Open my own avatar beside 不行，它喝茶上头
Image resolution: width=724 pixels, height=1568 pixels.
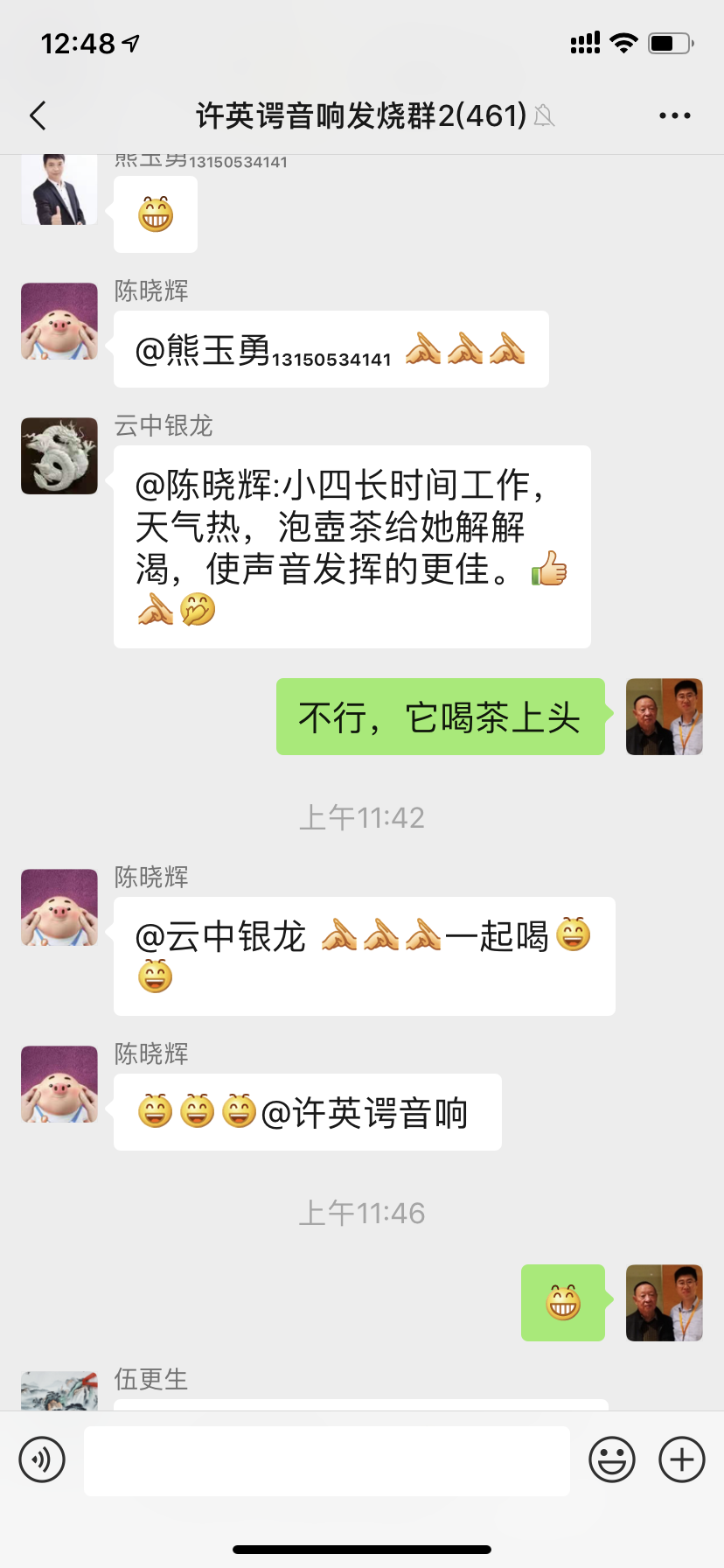click(x=664, y=717)
